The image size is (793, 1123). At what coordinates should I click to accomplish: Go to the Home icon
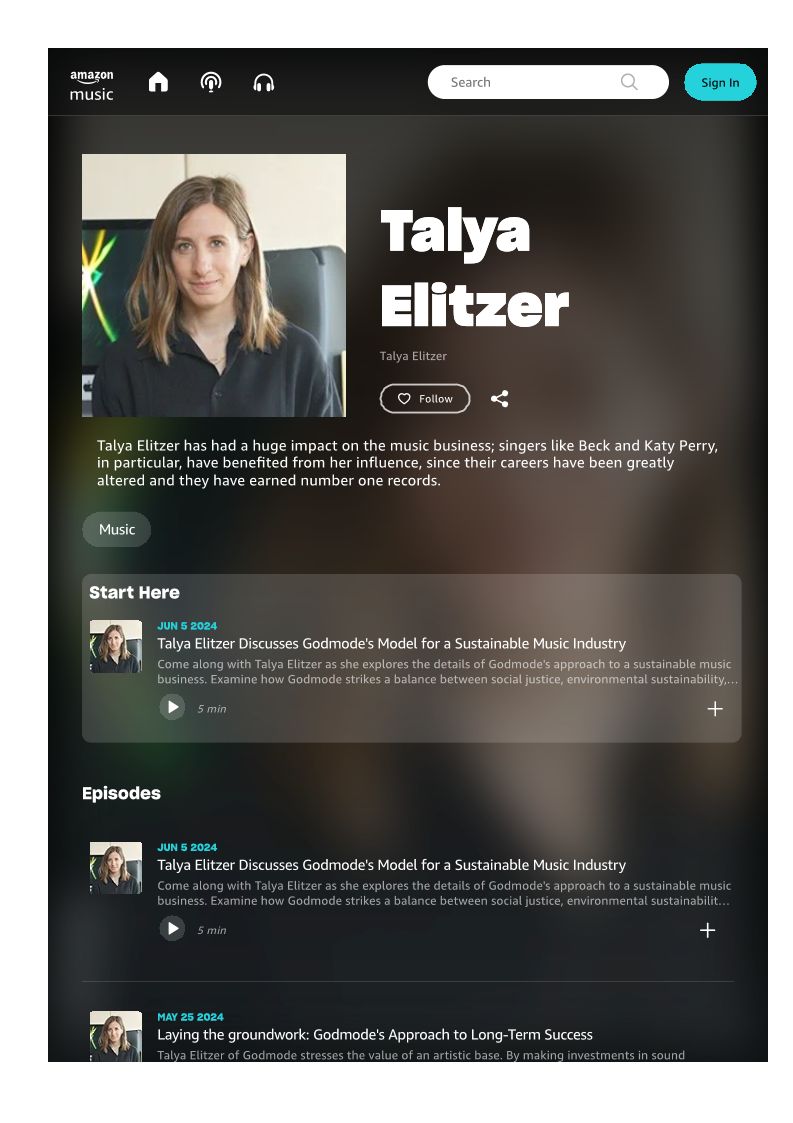(x=158, y=82)
